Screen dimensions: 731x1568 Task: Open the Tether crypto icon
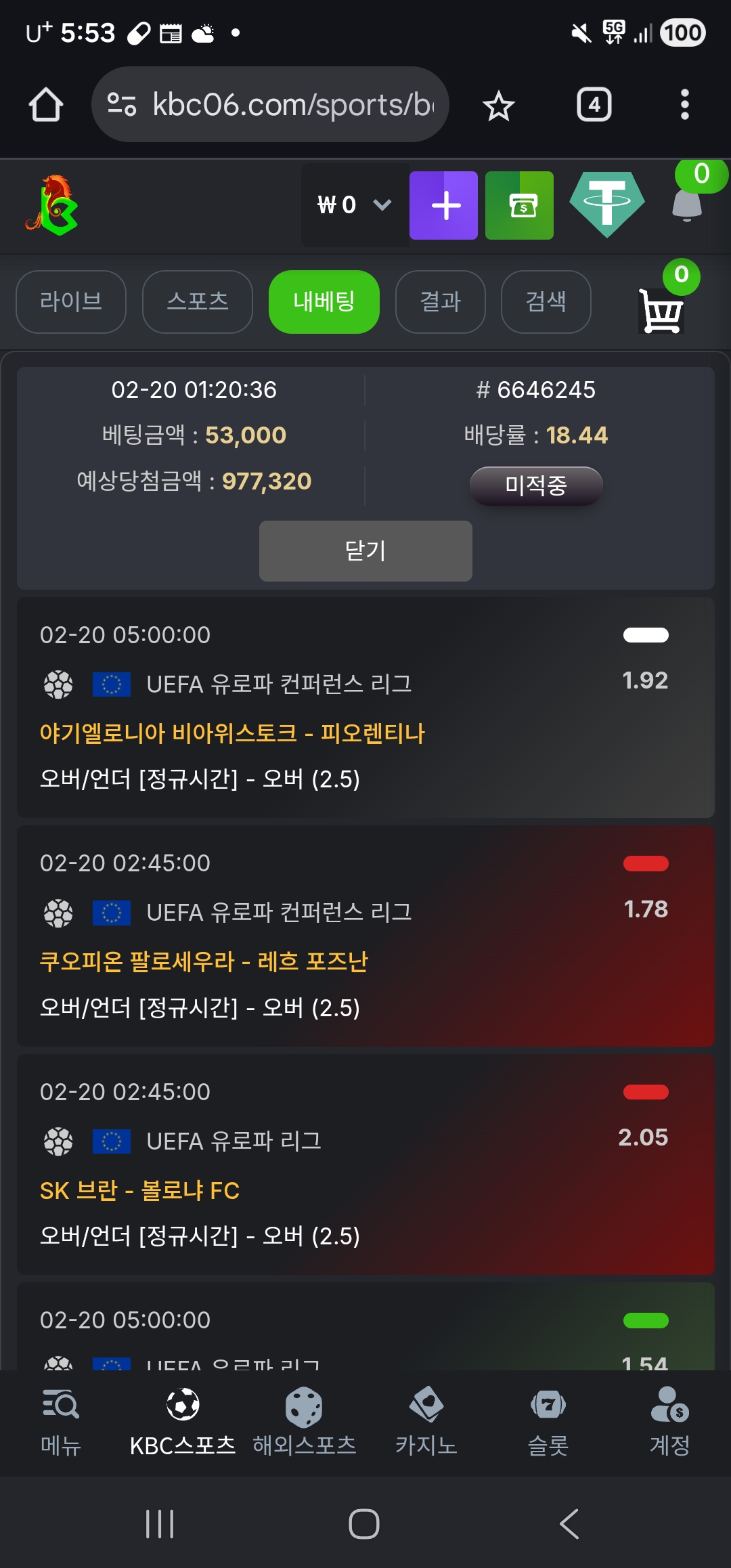coord(606,204)
